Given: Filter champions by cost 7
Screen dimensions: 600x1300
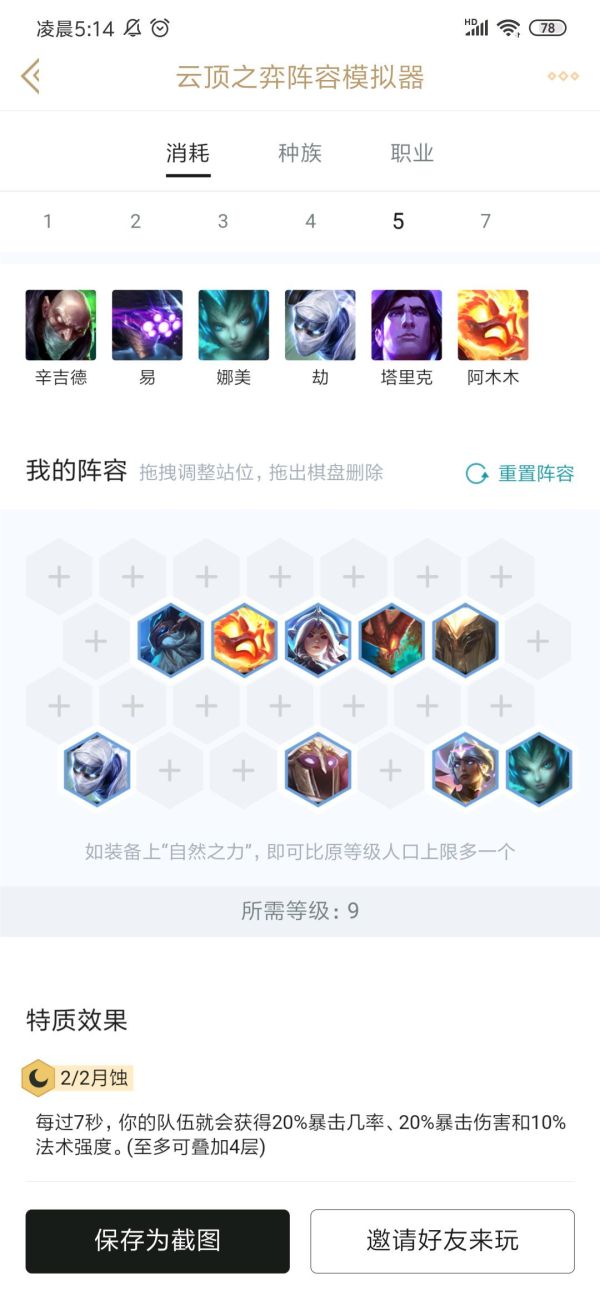Looking at the screenshot, I should point(485,221).
